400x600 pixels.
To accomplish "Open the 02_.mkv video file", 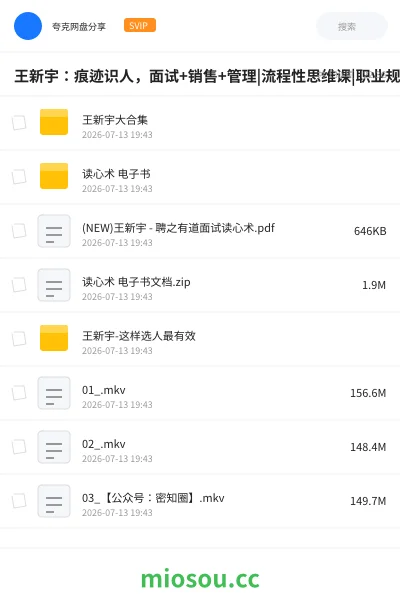I will click(200, 447).
